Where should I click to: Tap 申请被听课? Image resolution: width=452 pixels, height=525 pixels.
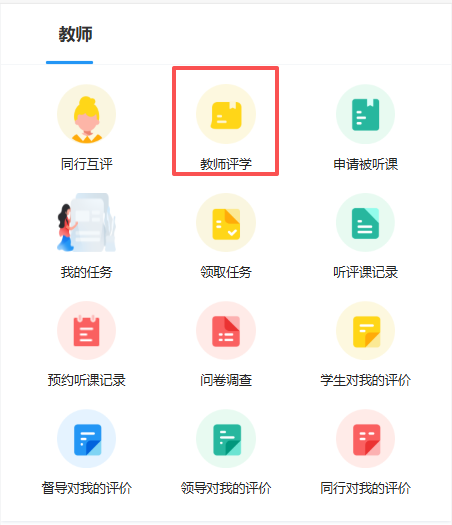point(365,128)
